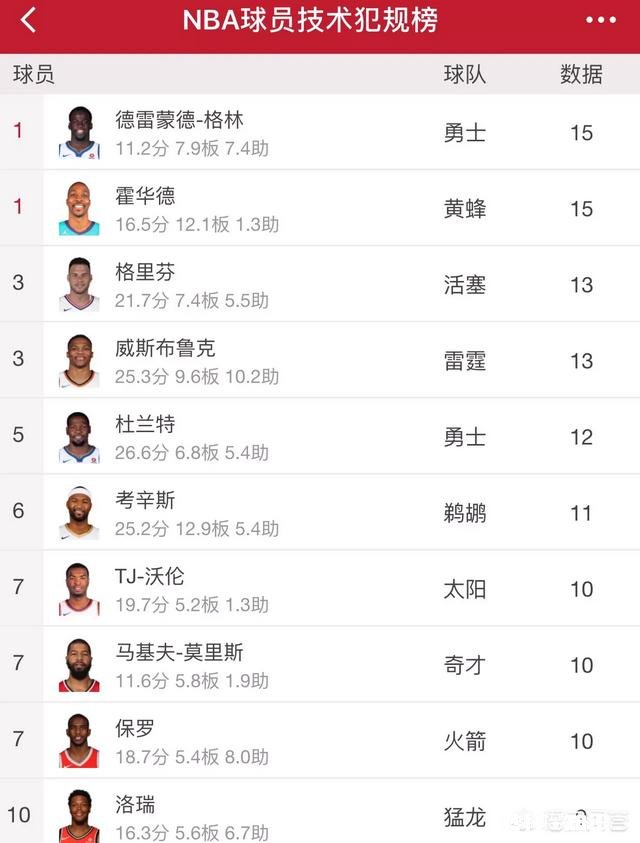Image resolution: width=640 pixels, height=843 pixels.
Task: Open the 威斯布鲁克 row
Action: point(320,361)
